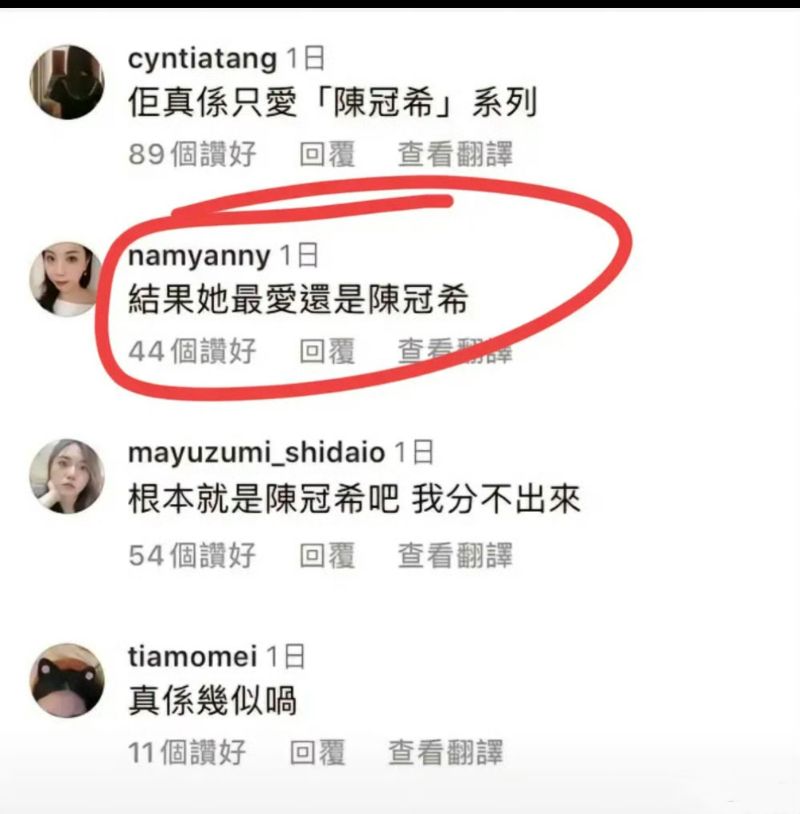The height and width of the screenshot is (814, 800).
Task: Open mayuzumi_shidaio's profile picture
Action: pyautogui.click(x=66, y=477)
